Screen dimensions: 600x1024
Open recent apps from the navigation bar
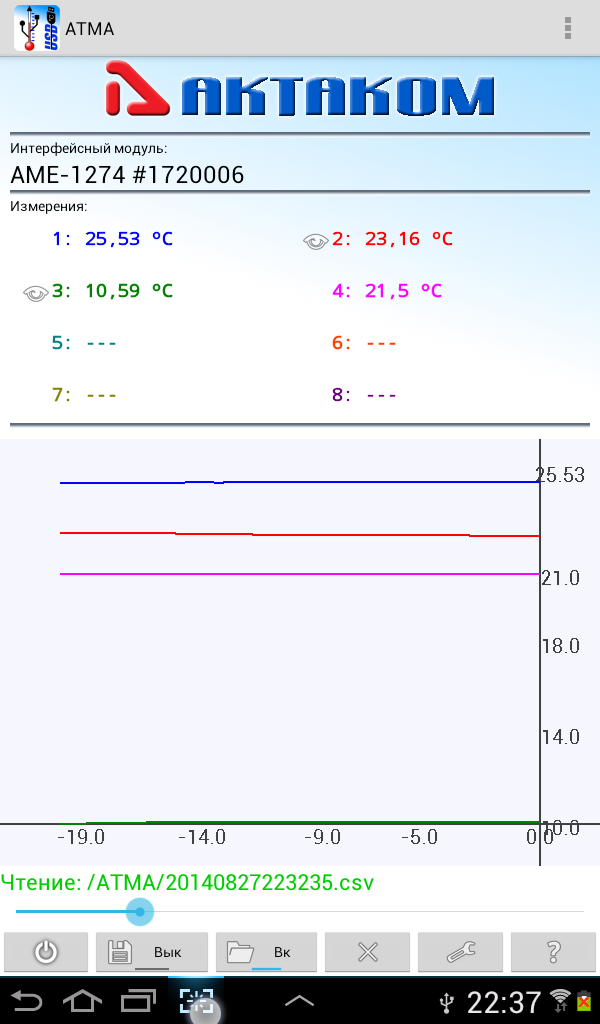[x=138, y=1001]
